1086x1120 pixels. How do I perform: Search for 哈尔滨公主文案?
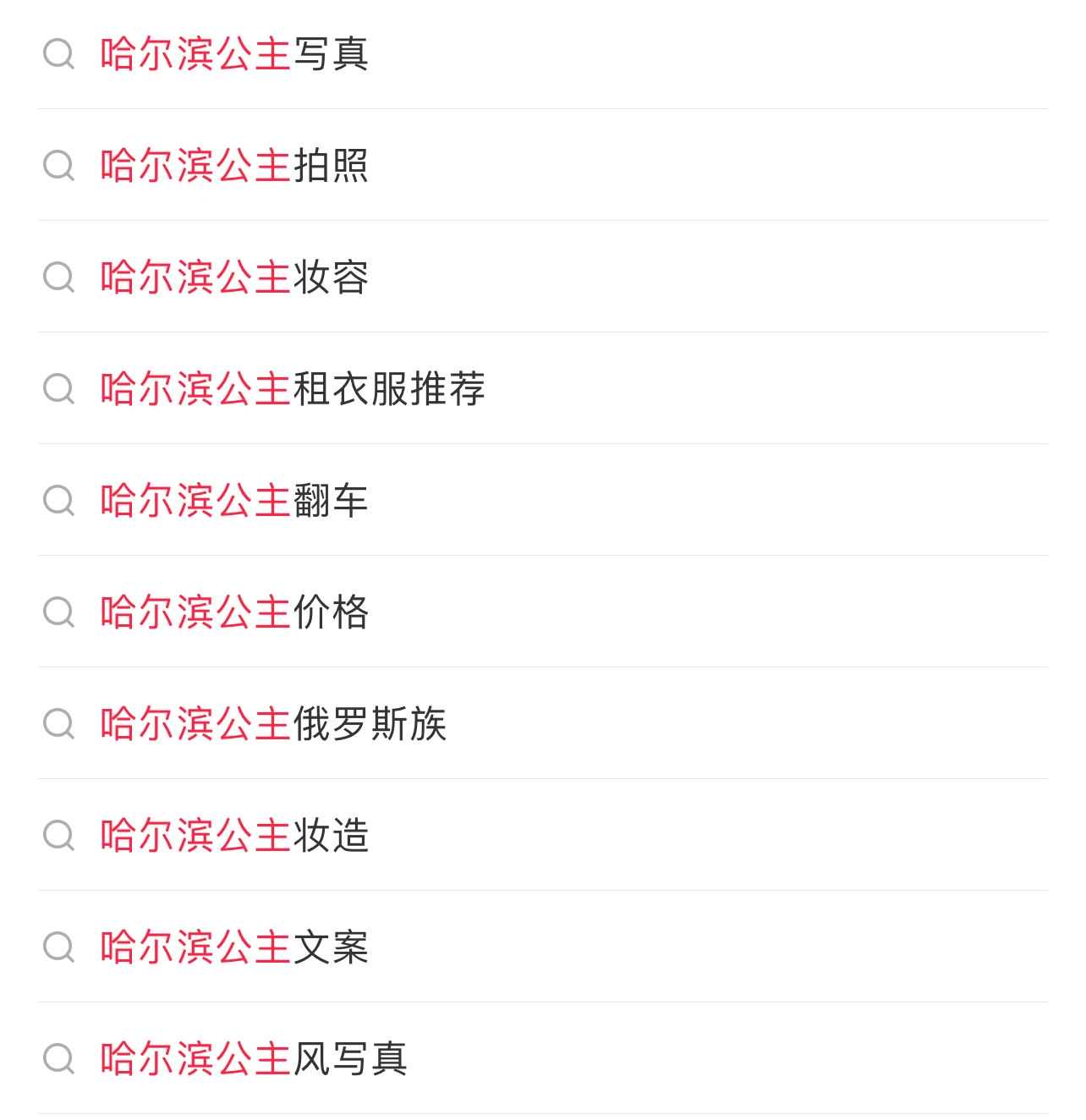[x=234, y=947]
